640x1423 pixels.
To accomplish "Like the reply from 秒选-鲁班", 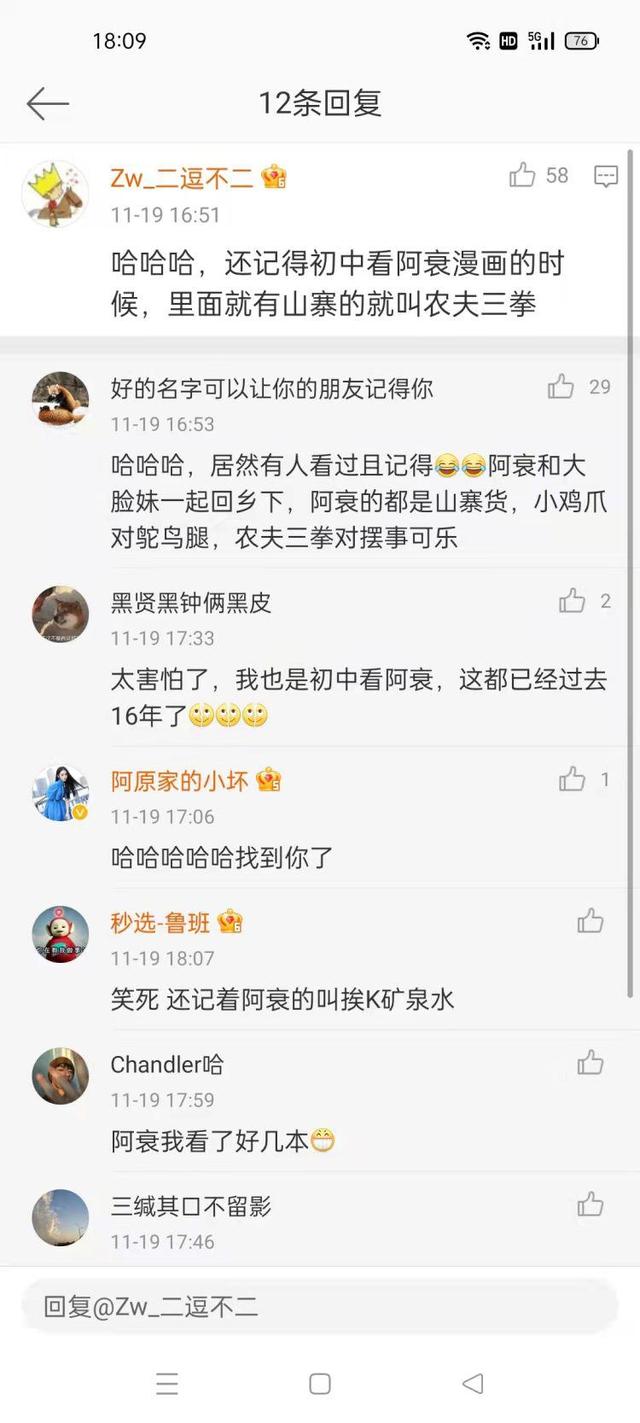I will click(x=590, y=921).
